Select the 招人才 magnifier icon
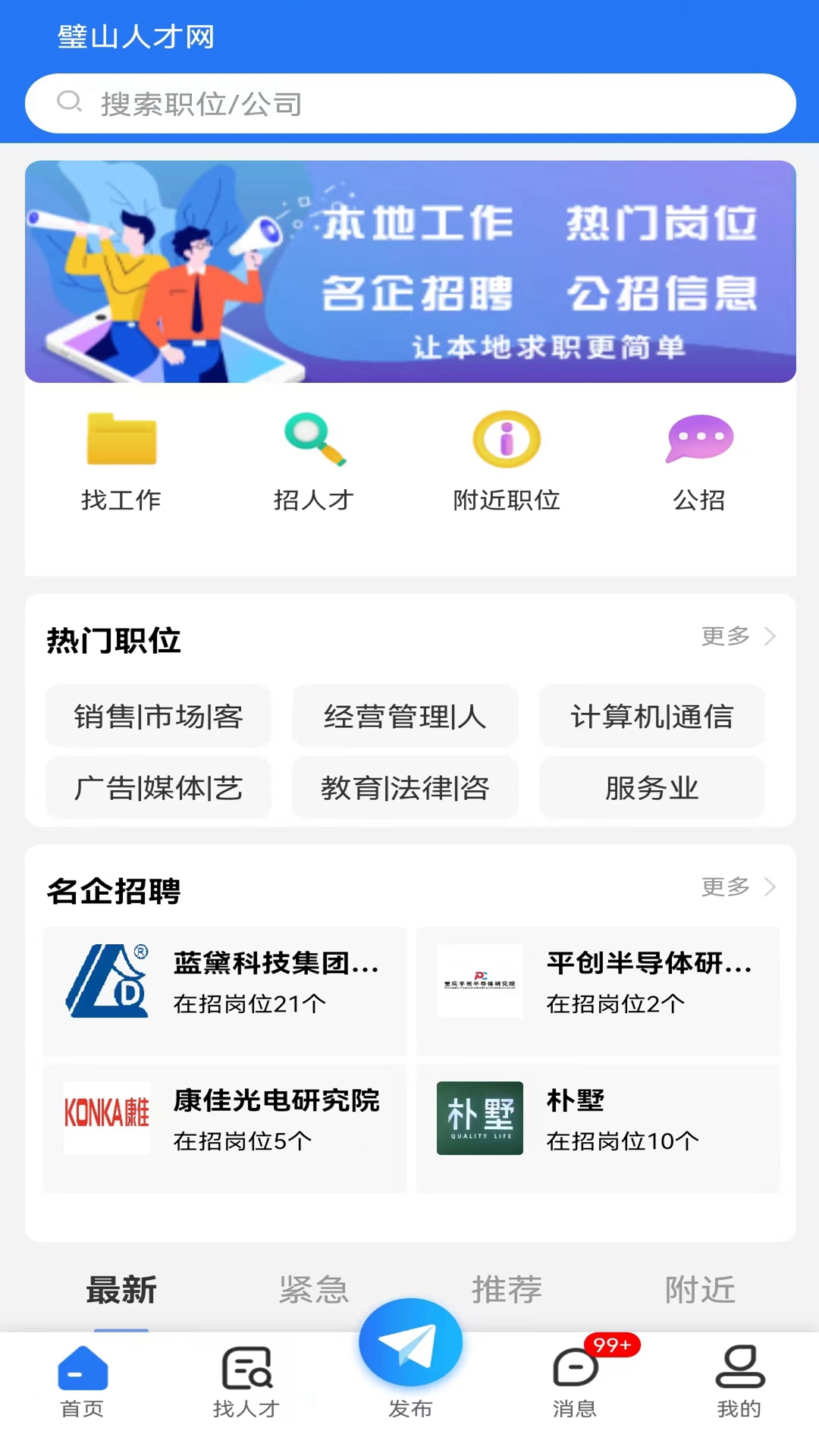 [x=314, y=438]
